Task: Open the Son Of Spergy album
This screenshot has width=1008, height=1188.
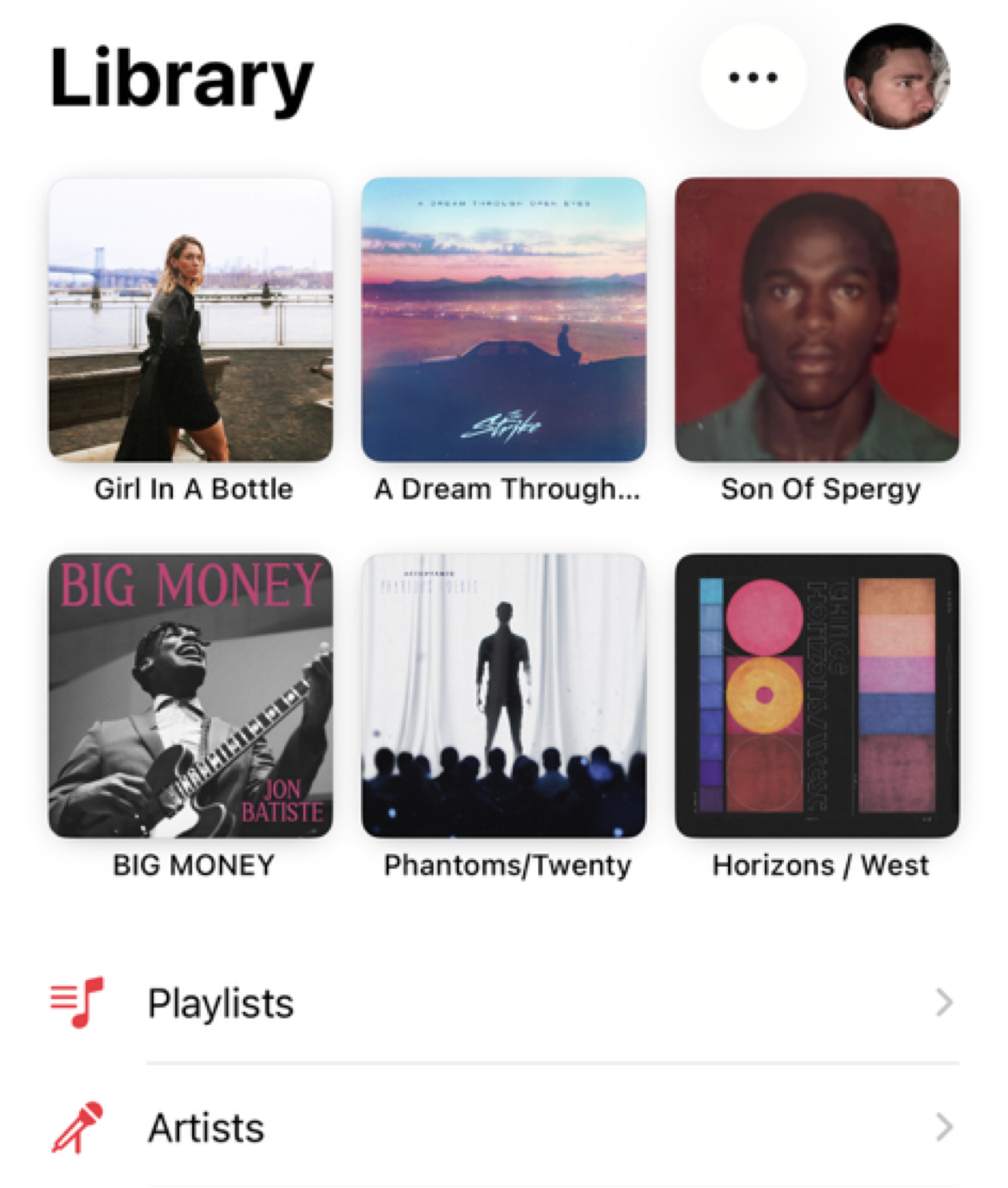Action: pos(817,320)
